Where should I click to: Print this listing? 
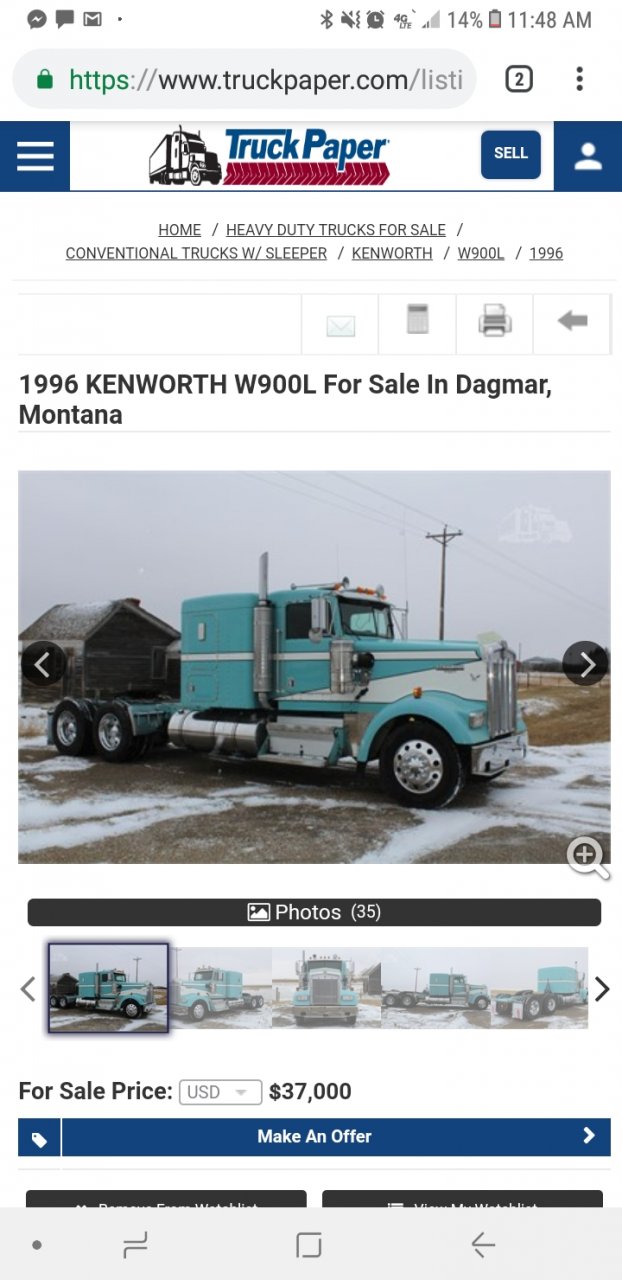(x=494, y=322)
